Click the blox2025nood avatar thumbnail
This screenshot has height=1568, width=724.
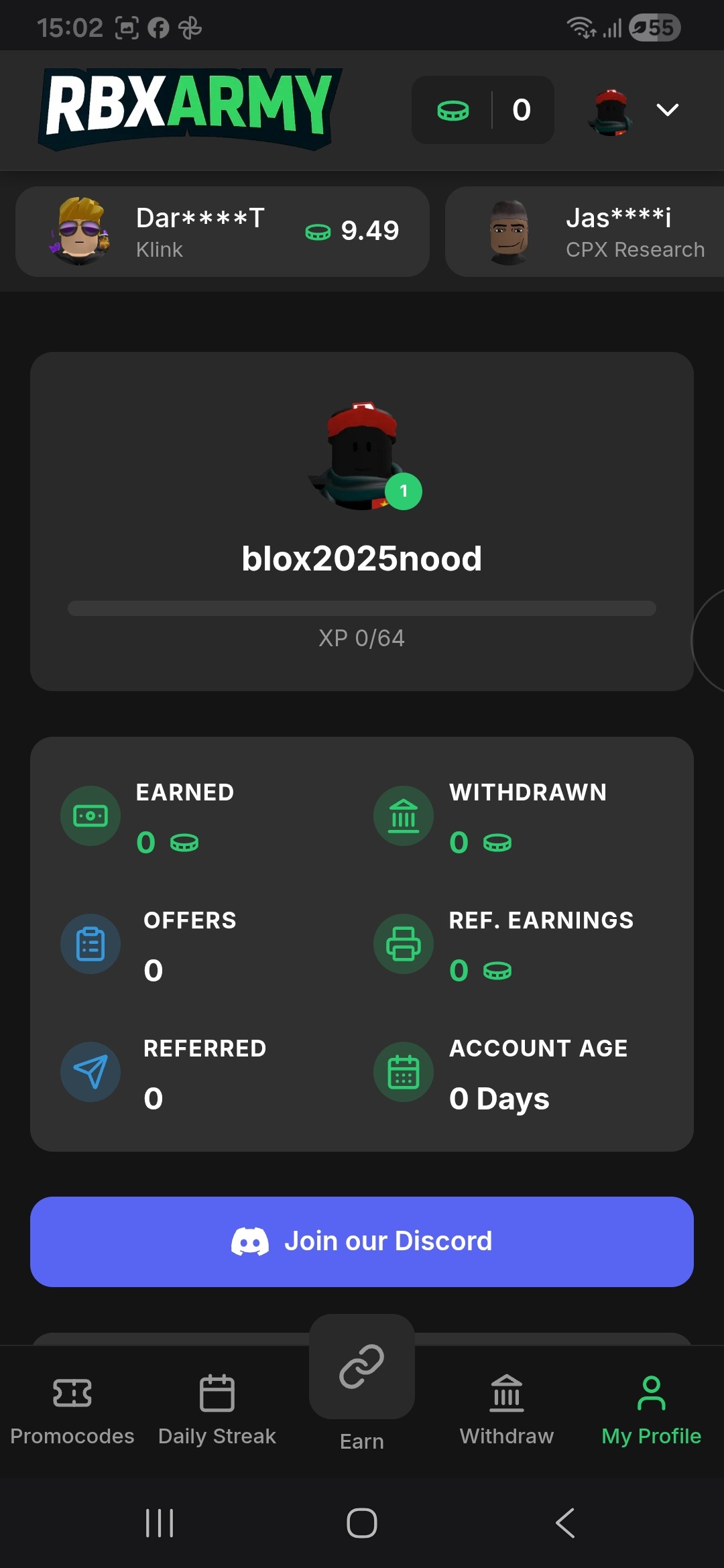362,456
